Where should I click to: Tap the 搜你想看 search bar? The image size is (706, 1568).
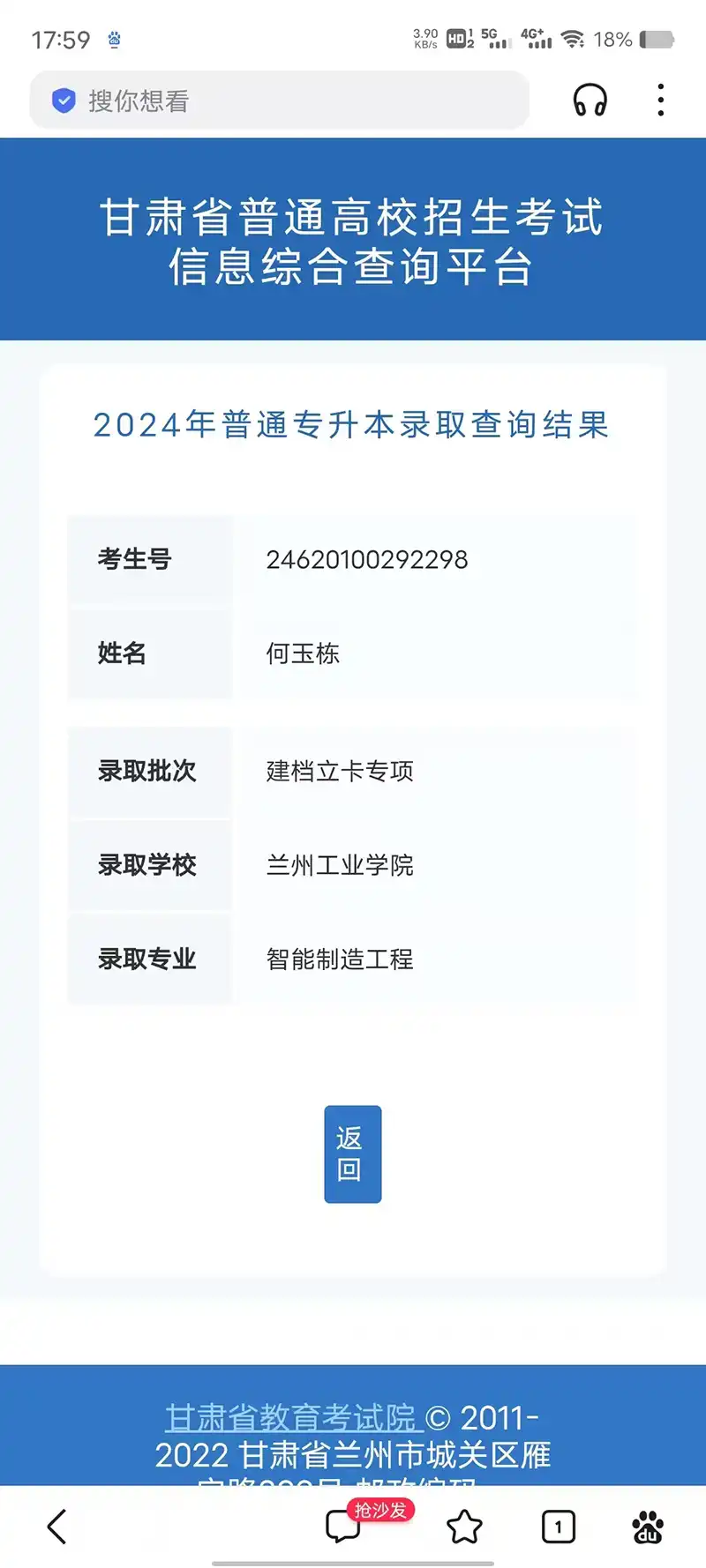point(279,101)
